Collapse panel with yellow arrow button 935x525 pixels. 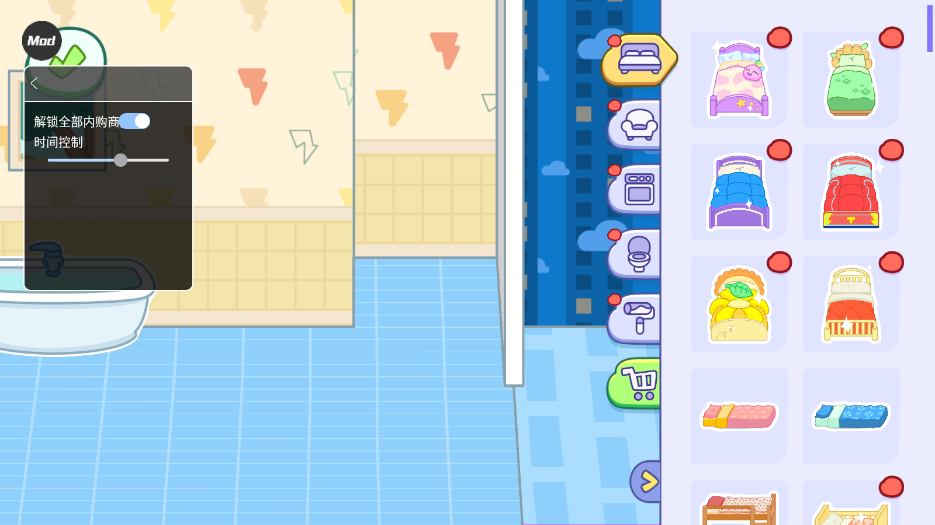648,482
